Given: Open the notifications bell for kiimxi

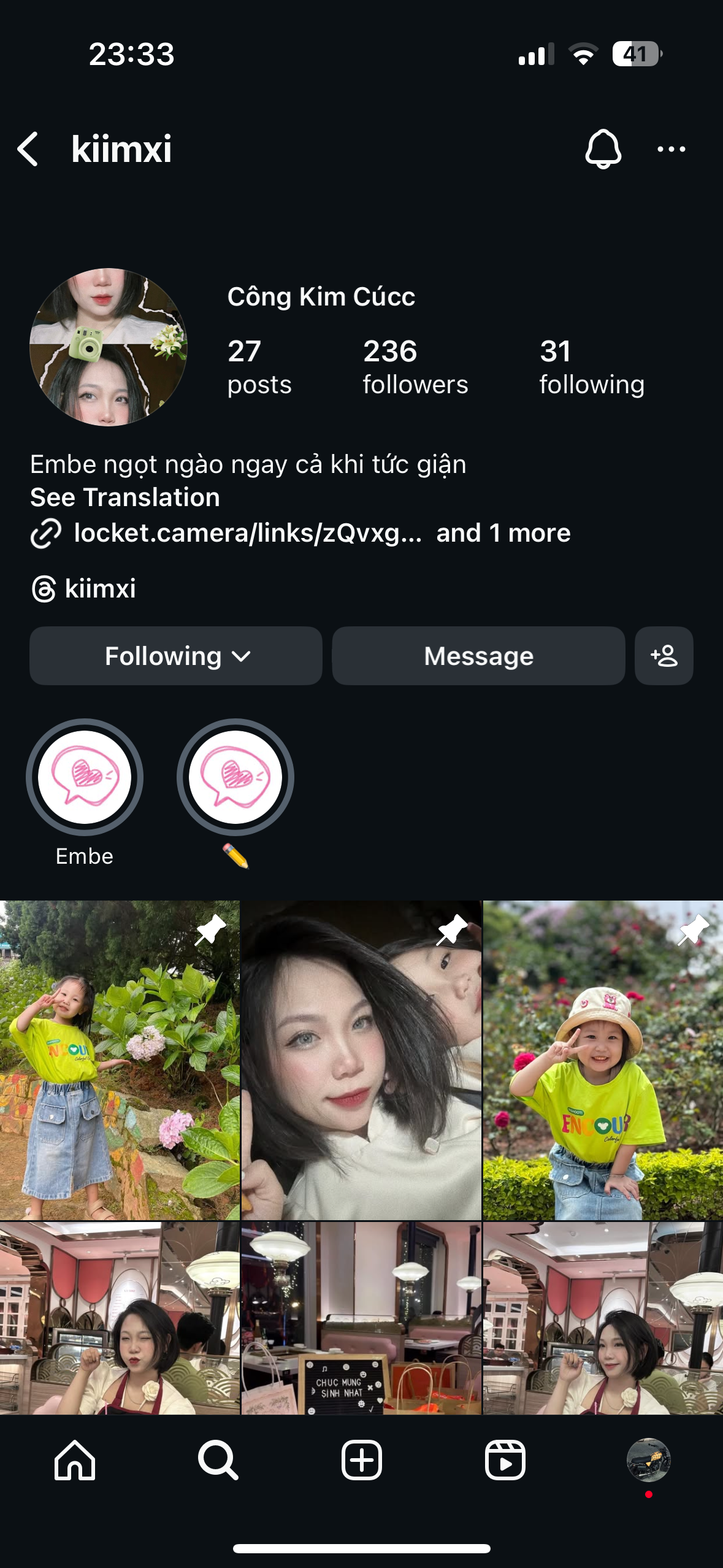Looking at the screenshot, I should [603, 149].
